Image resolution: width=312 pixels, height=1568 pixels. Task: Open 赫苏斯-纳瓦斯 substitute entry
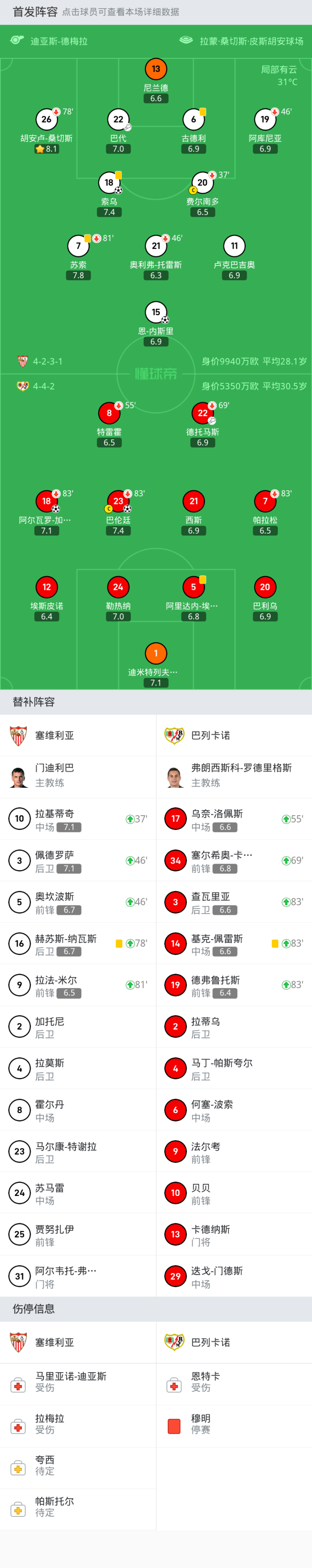click(78, 943)
